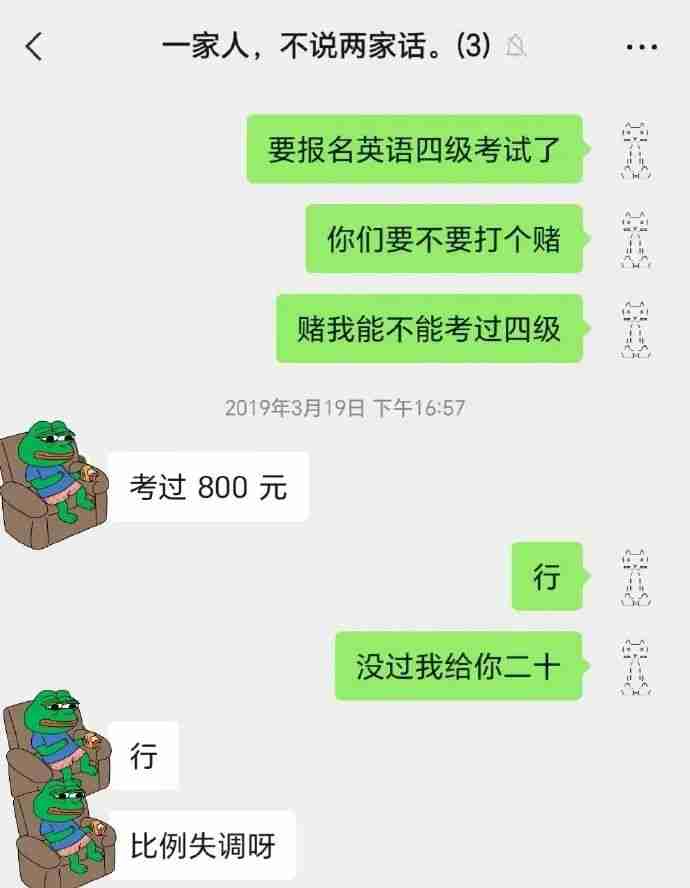The height and width of the screenshot is (888, 690).
Task: Open avatar beside "赌我能不能考过四级"
Action: (635, 328)
